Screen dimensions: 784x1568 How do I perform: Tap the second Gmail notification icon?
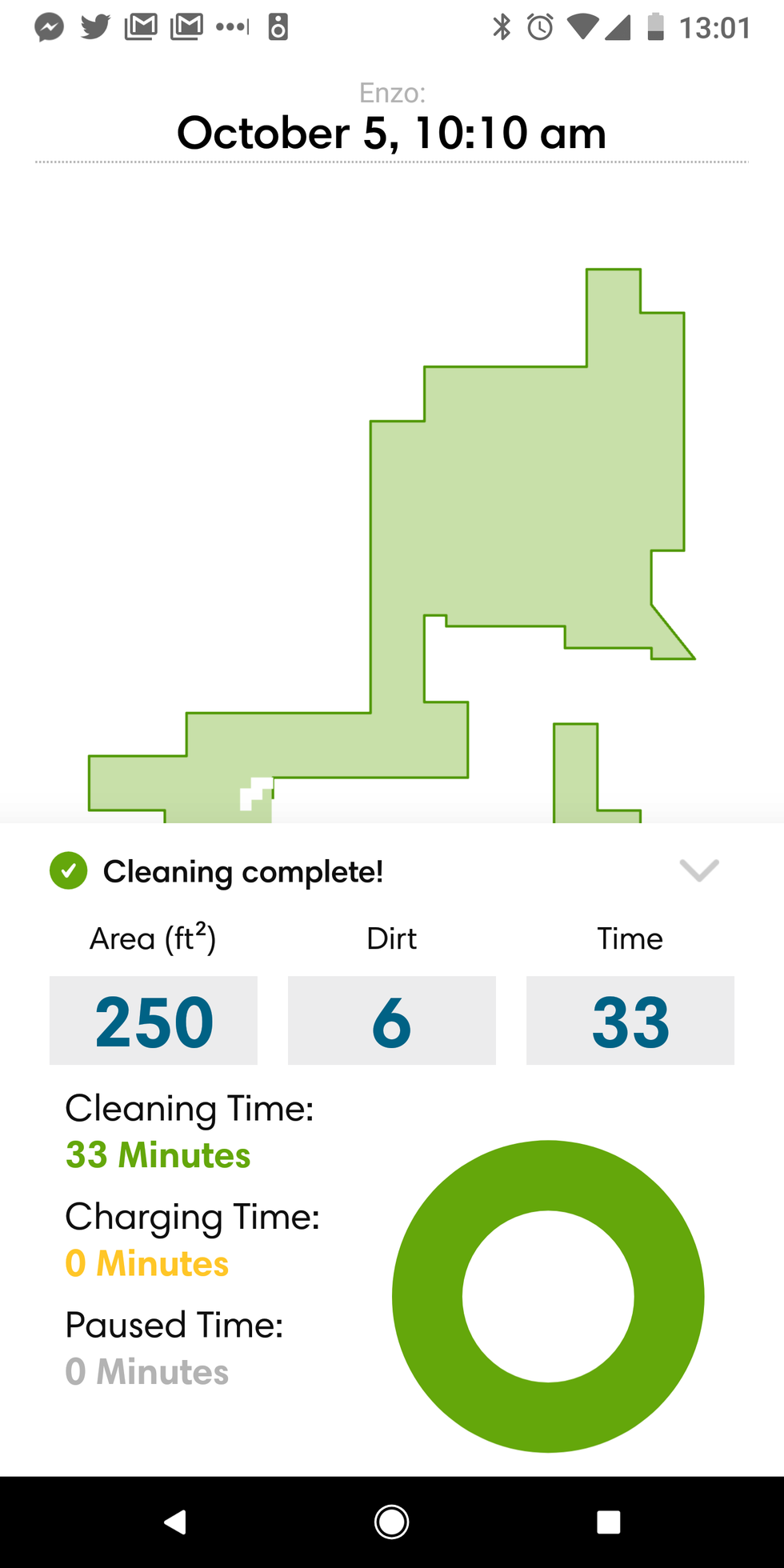click(x=186, y=26)
